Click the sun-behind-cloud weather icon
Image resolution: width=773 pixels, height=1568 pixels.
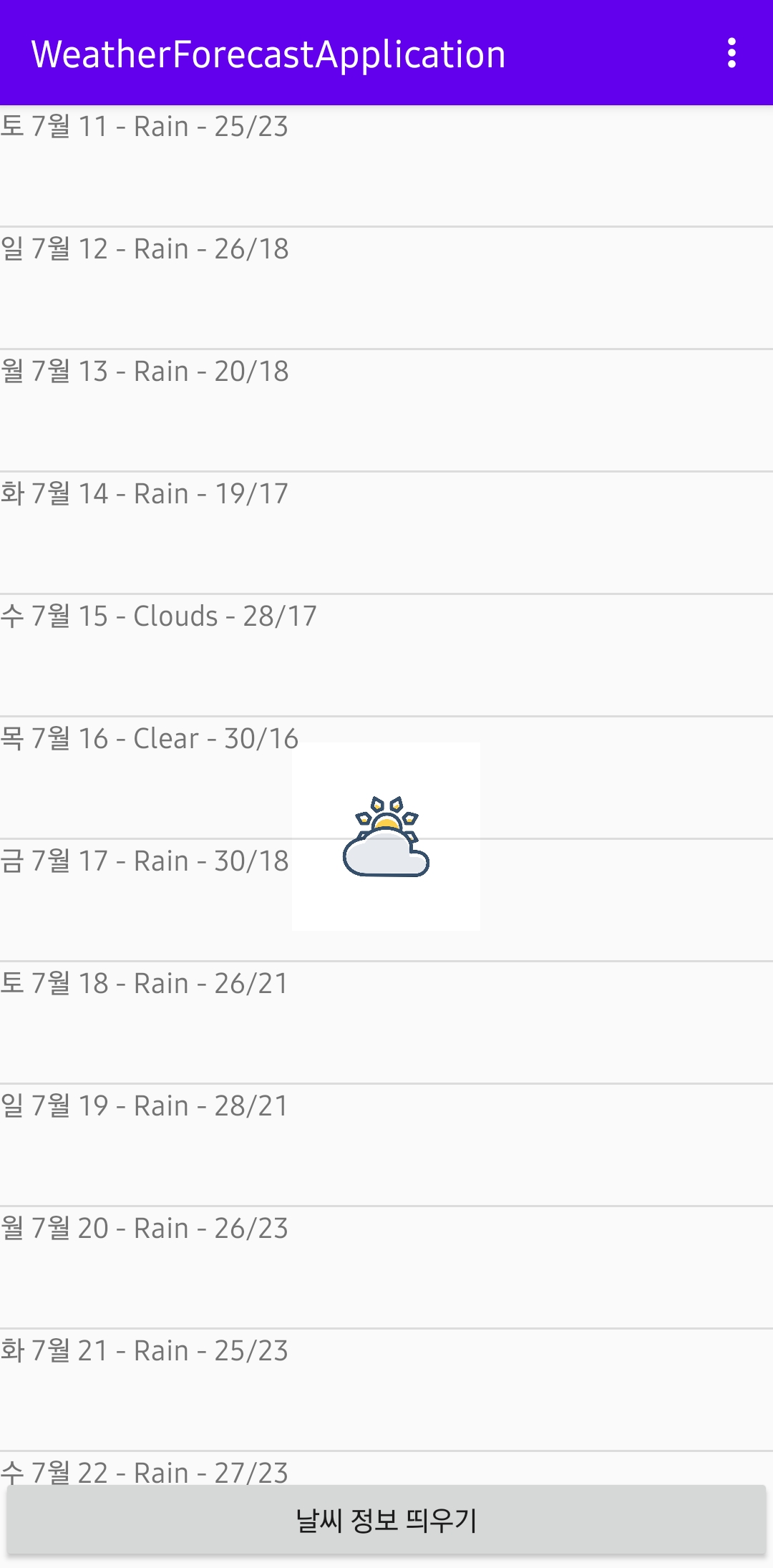pos(385,836)
